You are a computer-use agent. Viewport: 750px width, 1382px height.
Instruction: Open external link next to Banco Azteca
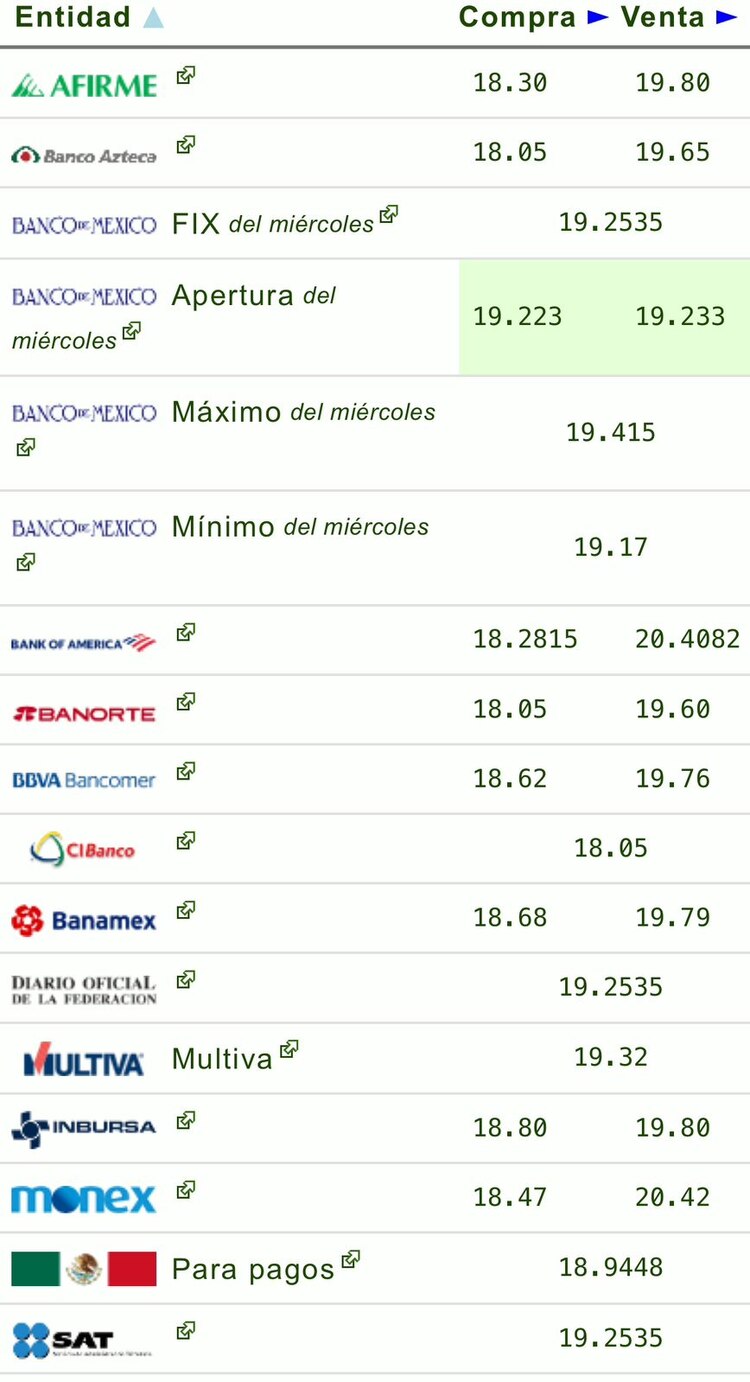pyautogui.click(x=185, y=144)
